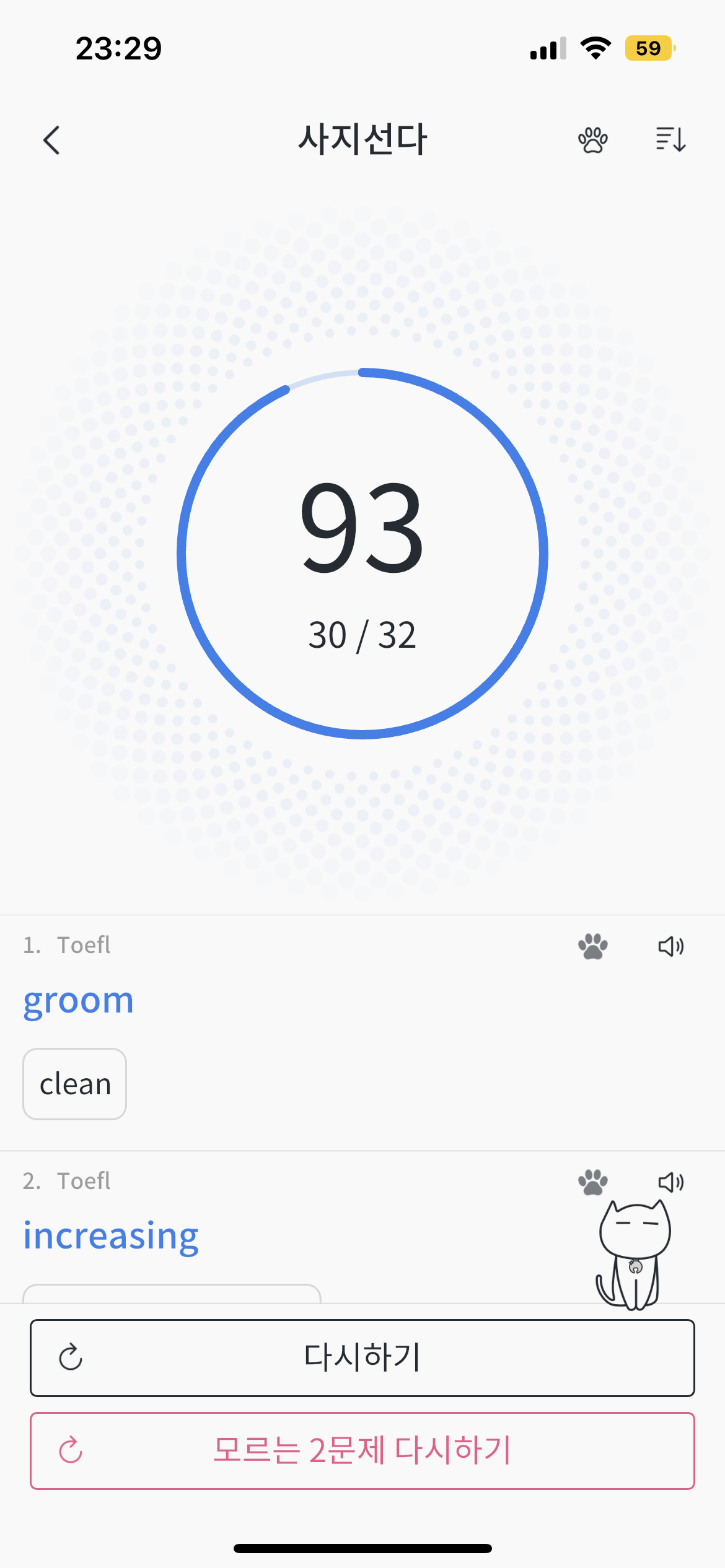The height and width of the screenshot is (1568, 725).
Task: Open the word 'increasing'
Action: click(x=111, y=1235)
